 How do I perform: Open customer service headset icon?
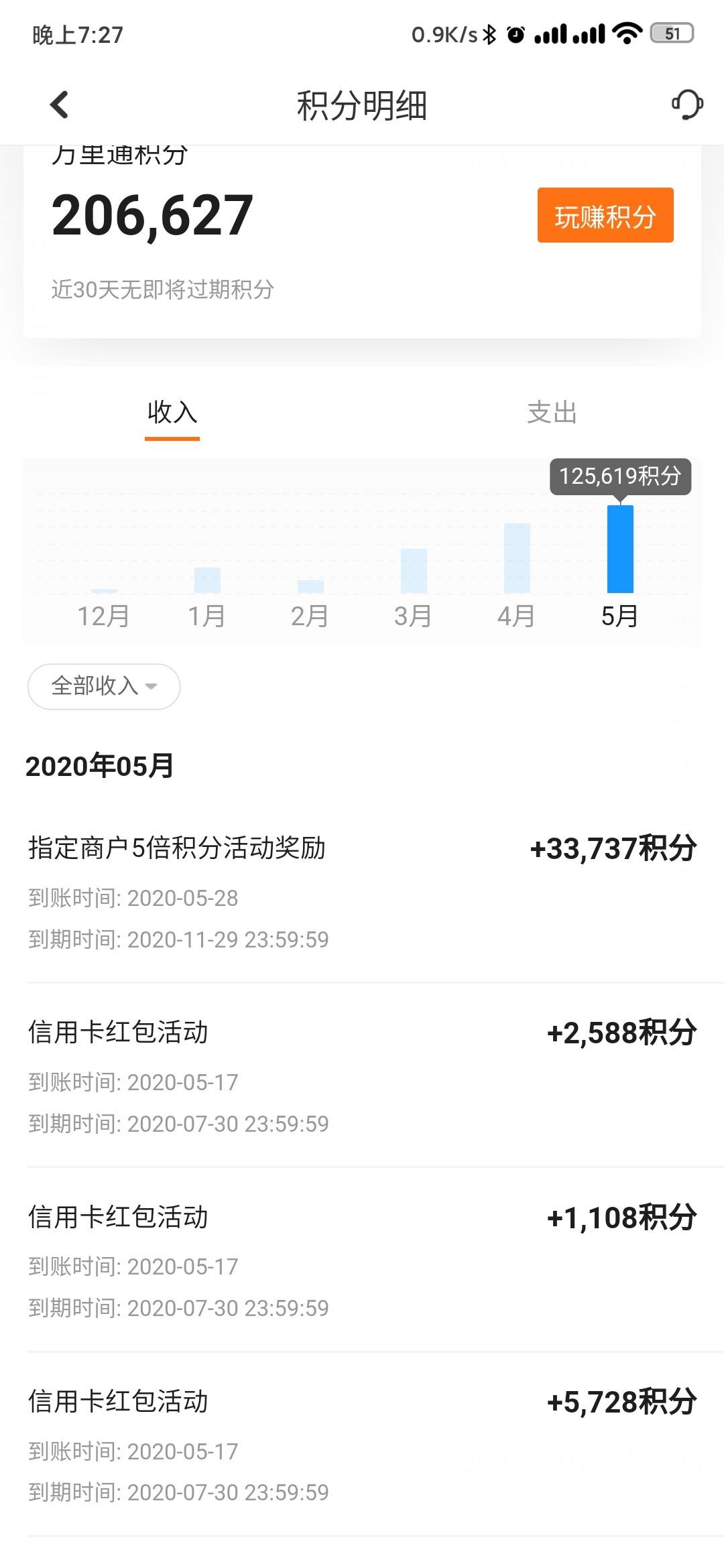tap(686, 105)
